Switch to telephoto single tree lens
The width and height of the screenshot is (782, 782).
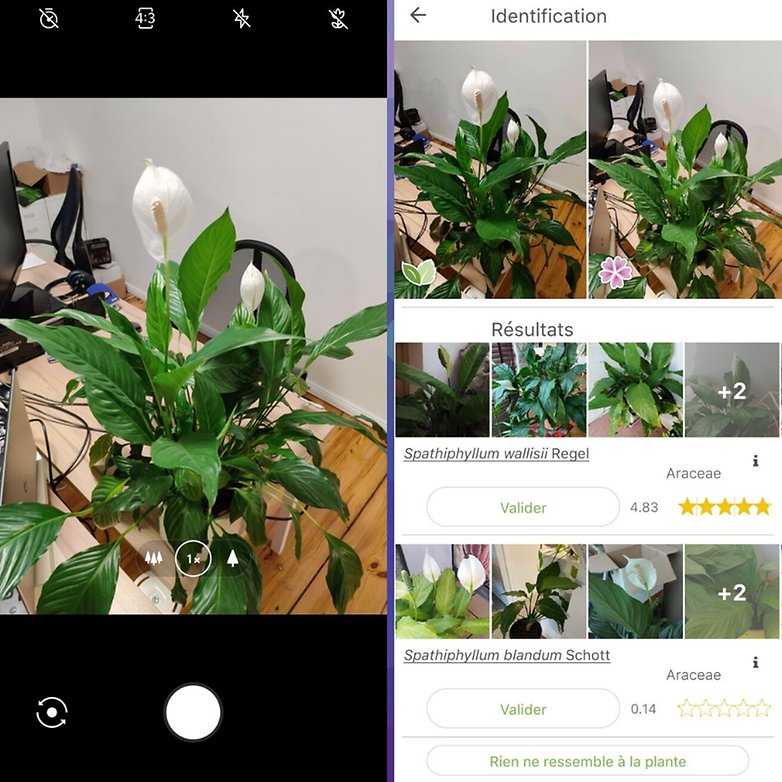233,559
